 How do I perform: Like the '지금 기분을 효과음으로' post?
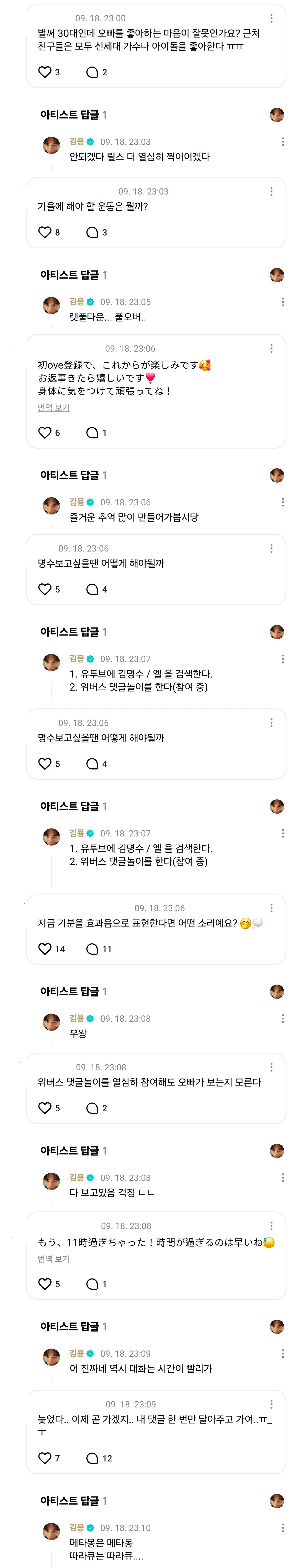coord(45,948)
